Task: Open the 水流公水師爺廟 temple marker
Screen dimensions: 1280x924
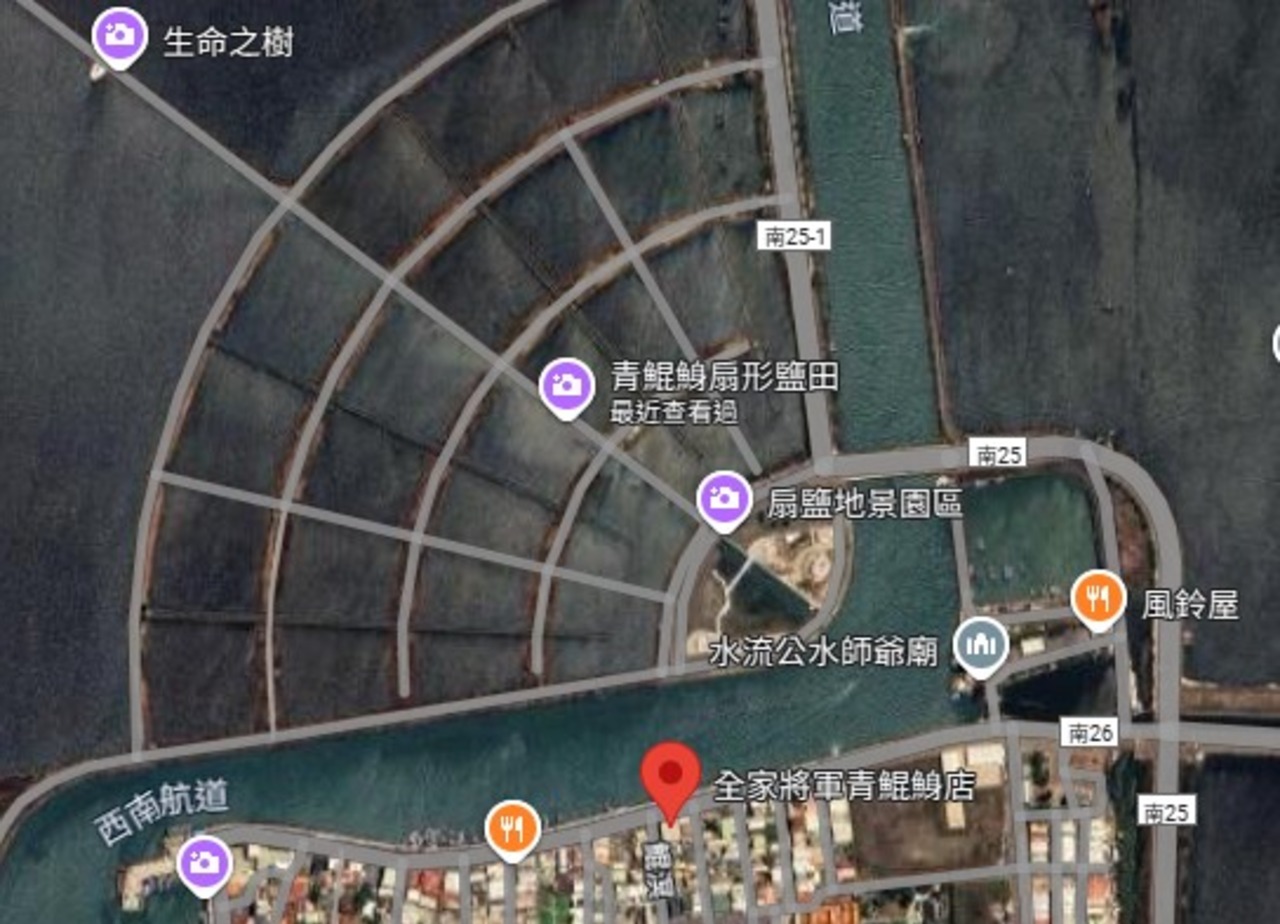Action: tap(980, 646)
